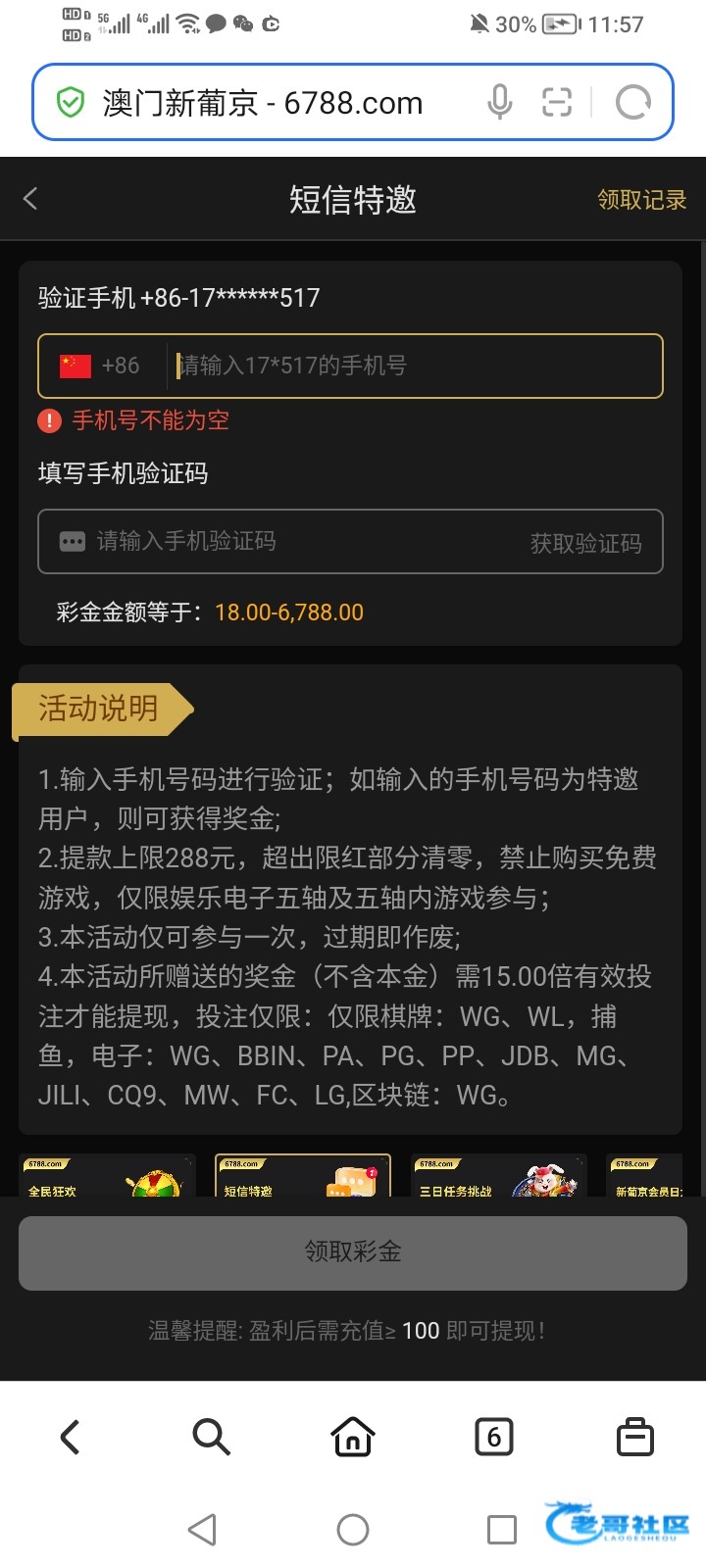Tap the system recent apps button
Screen dimensions: 706x1568
[501, 1529]
